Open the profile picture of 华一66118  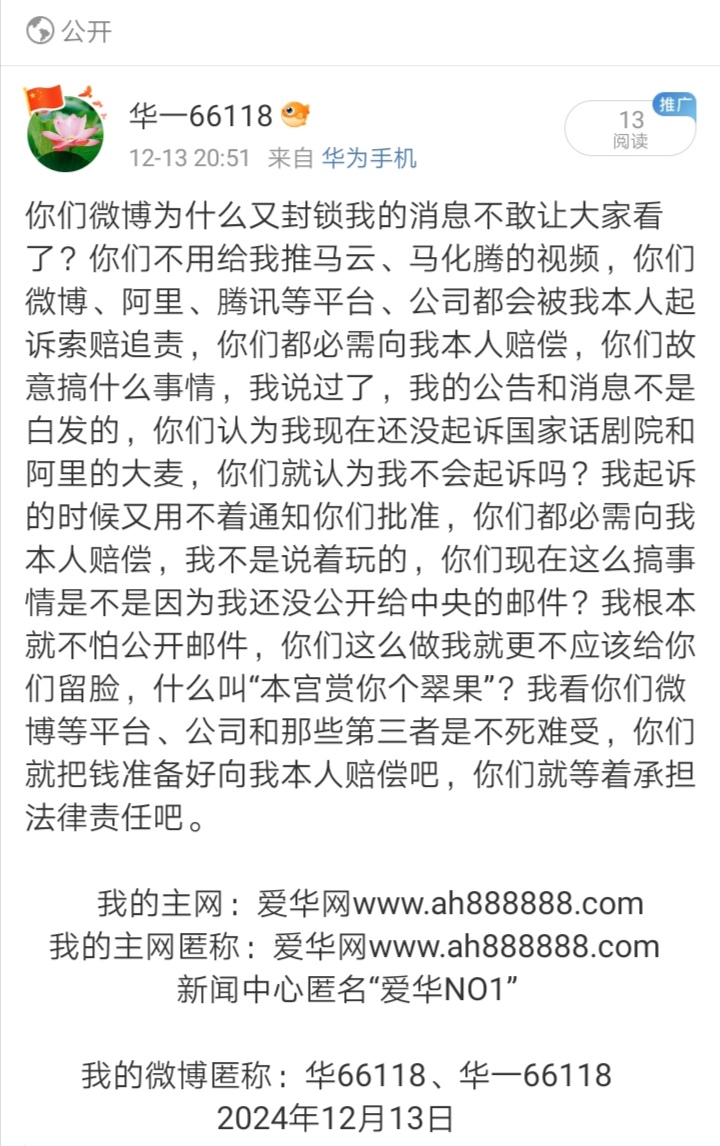pyautogui.click(x=65, y=130)
